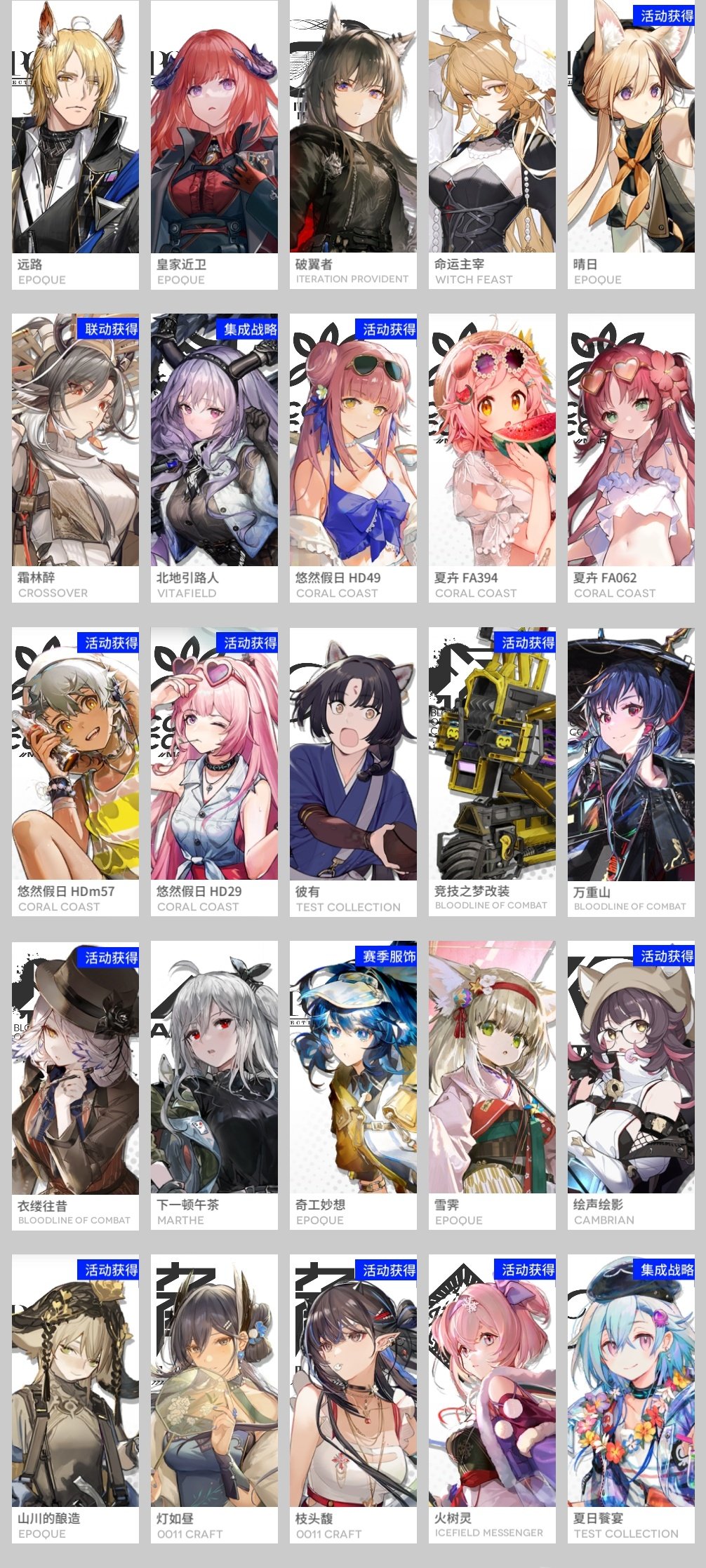The width and height of the screenshot is (706, 1568).
Task: Open the 晴日 skin card
Action: point(631,144)
